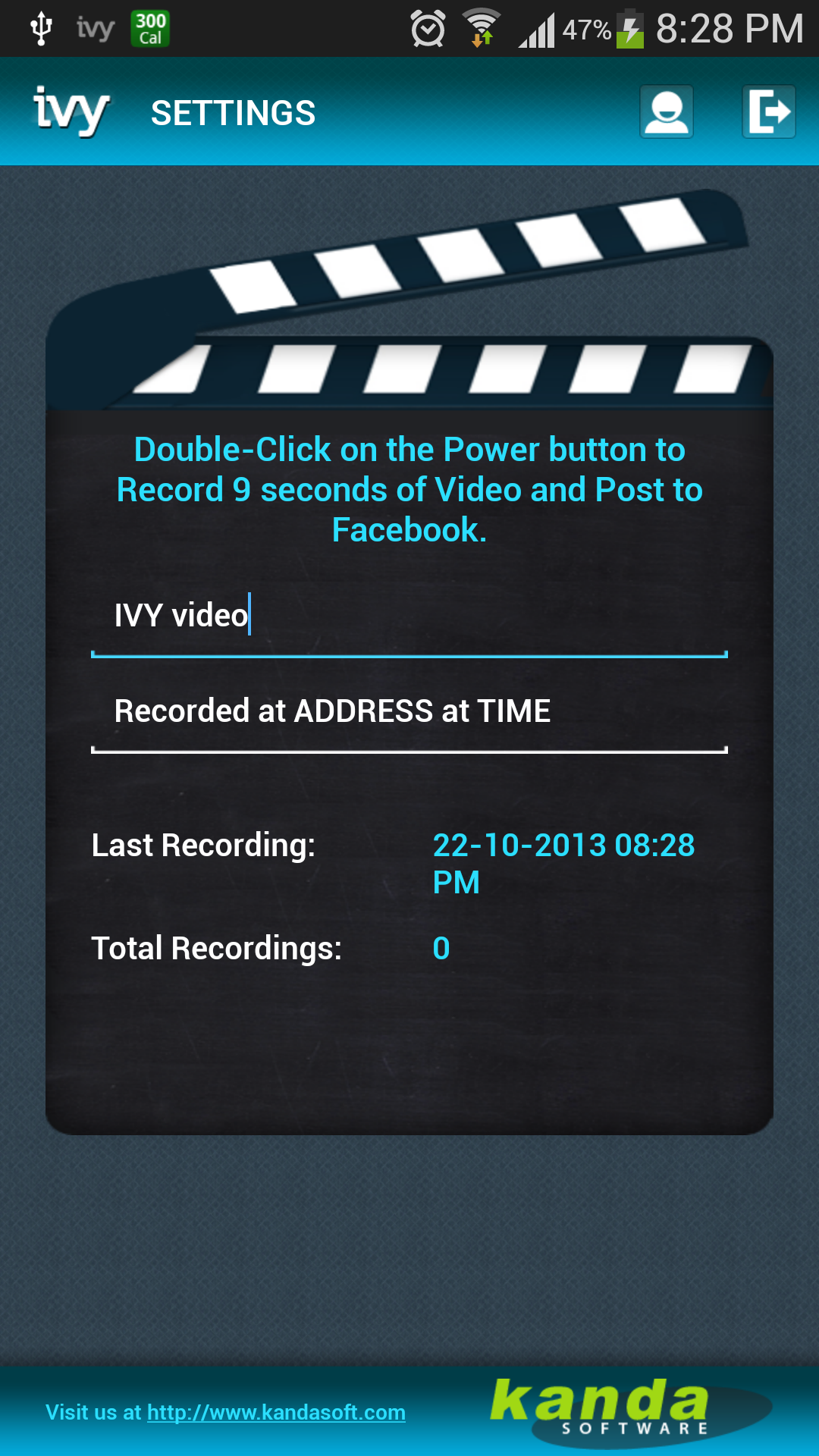The width and height of the screenshot is (819, 1456).
Task: Tap the logout exit icon
Action: [768, 111]
